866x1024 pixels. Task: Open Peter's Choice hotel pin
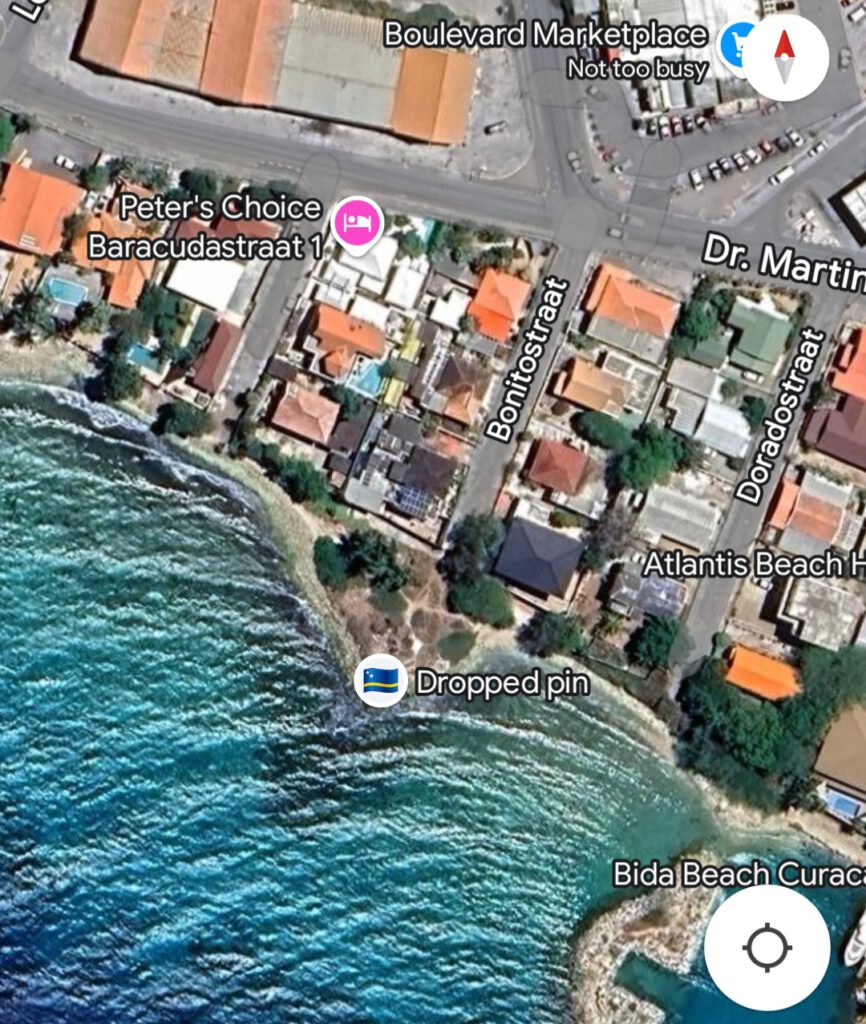tap(357, 222)
